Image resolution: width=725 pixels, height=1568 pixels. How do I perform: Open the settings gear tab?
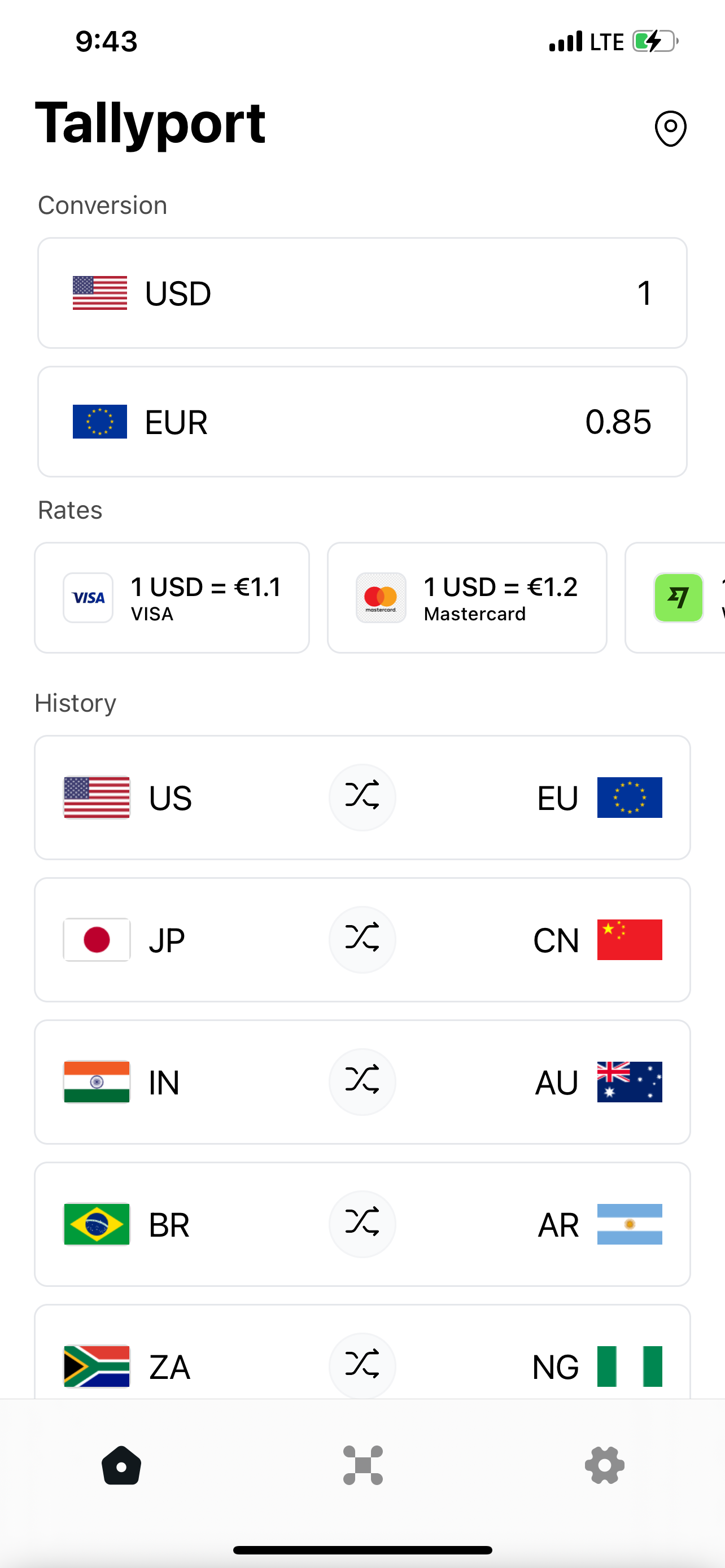tap(605, 1465)
